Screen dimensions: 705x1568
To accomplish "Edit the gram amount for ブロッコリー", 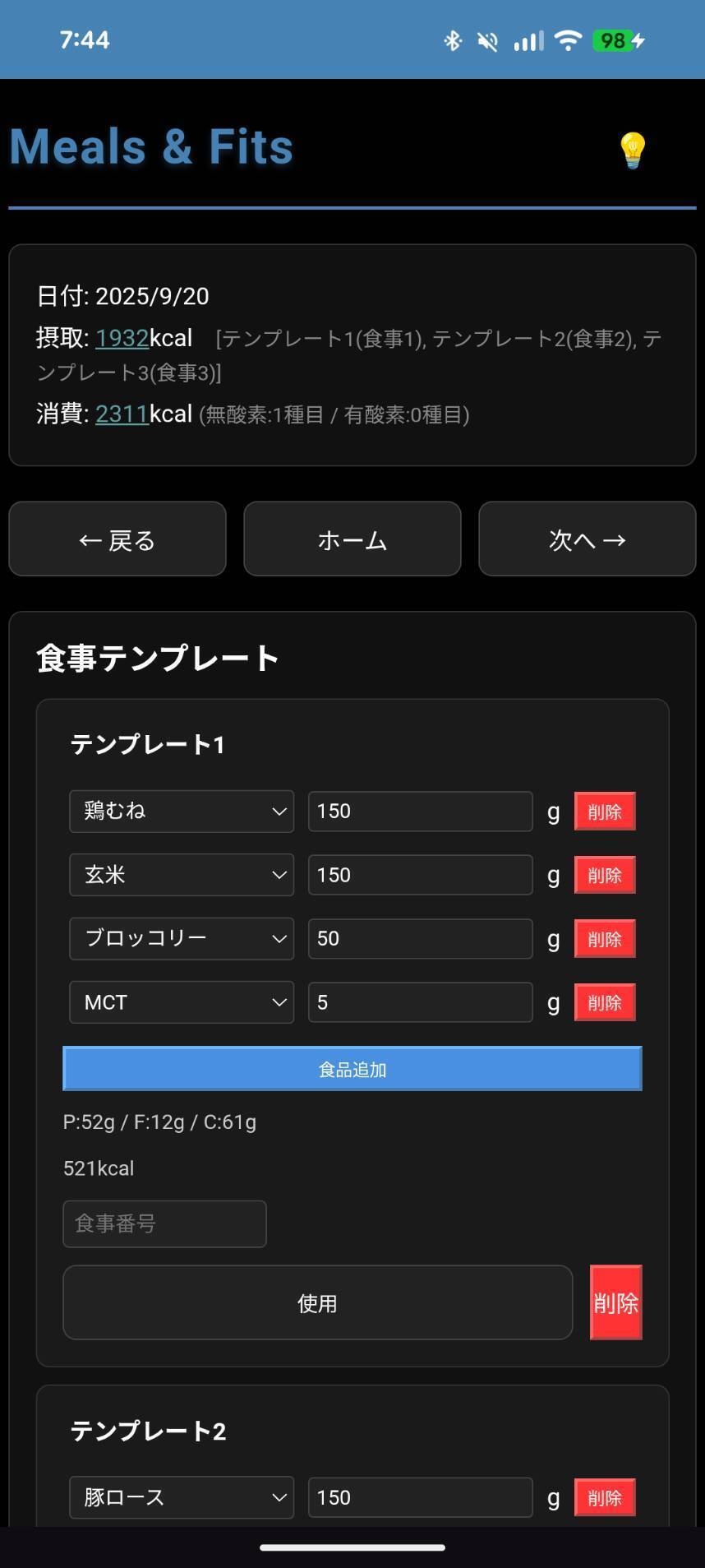I will coord(420,939).
